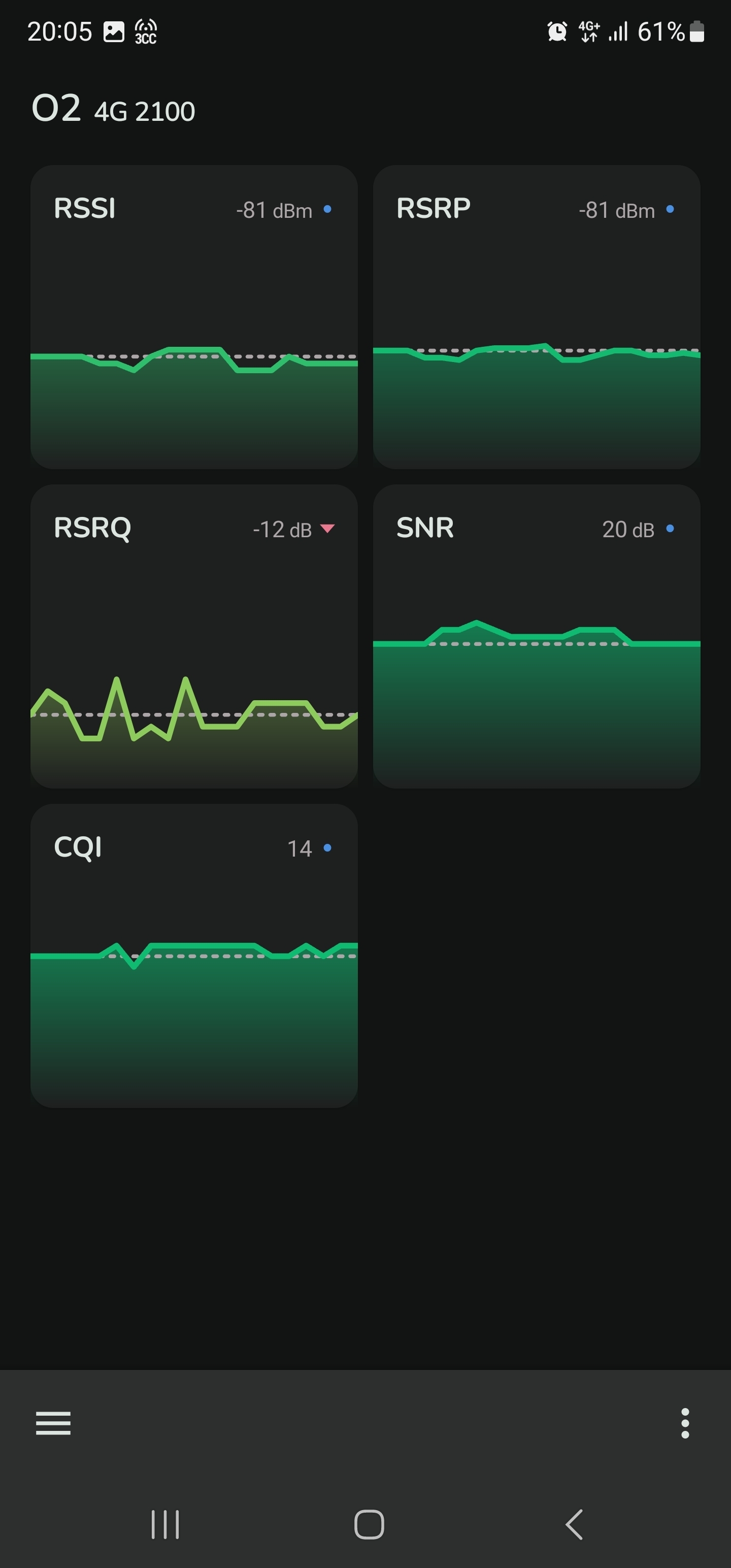Open the three-dot overflow menu
Screen dimensions: 731x1568
point(685,1423)
